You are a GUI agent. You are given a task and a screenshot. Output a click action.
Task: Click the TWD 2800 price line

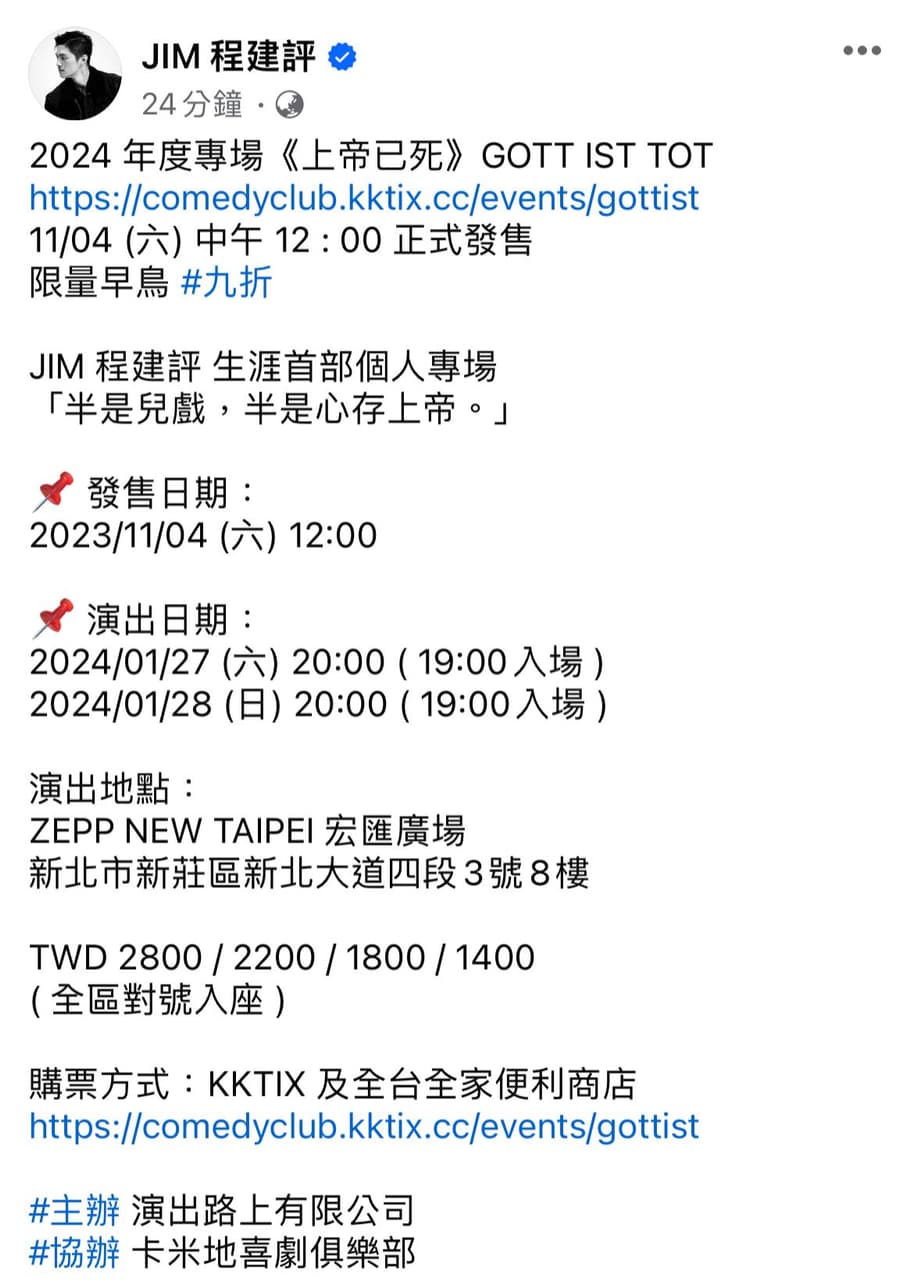[282, 957]
